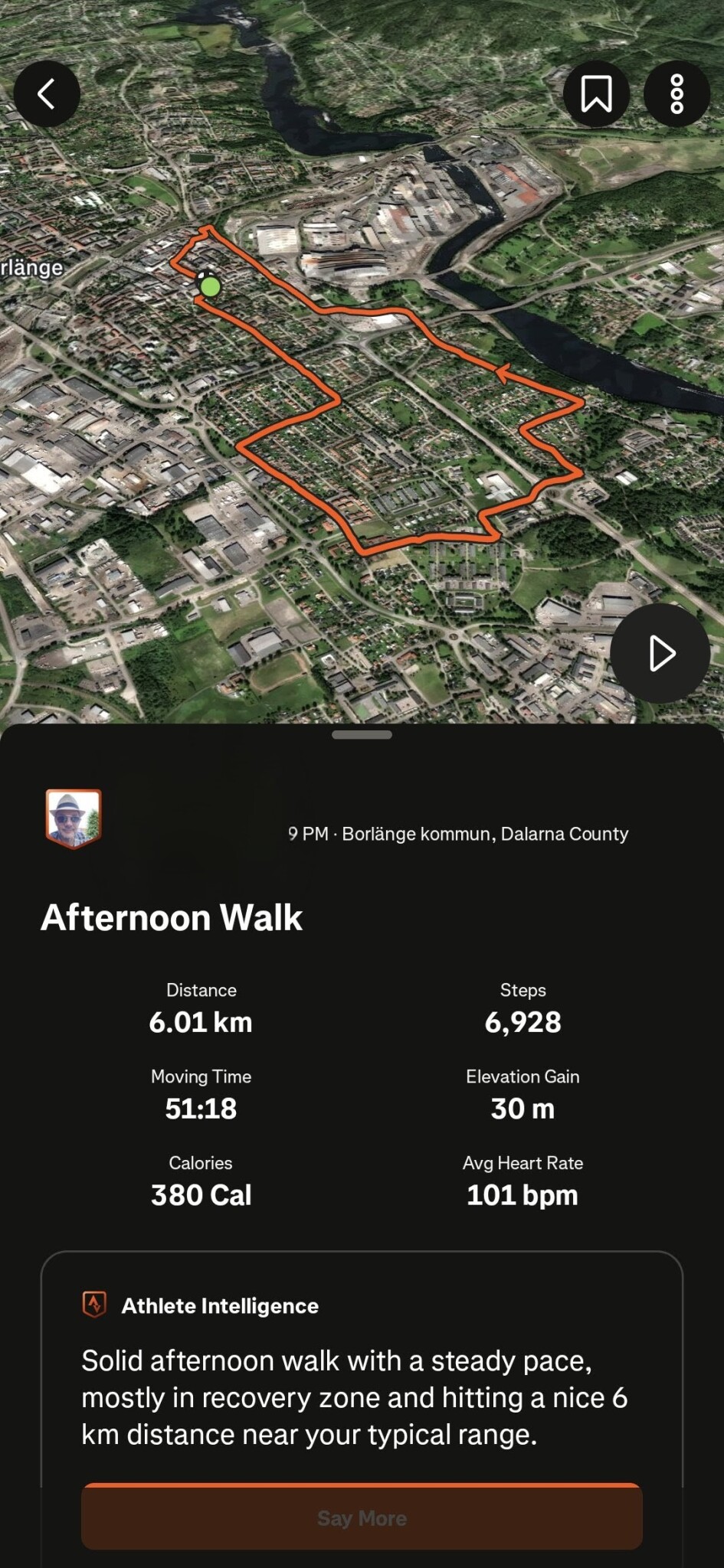Go back from the activity screen

coord(47,94)
